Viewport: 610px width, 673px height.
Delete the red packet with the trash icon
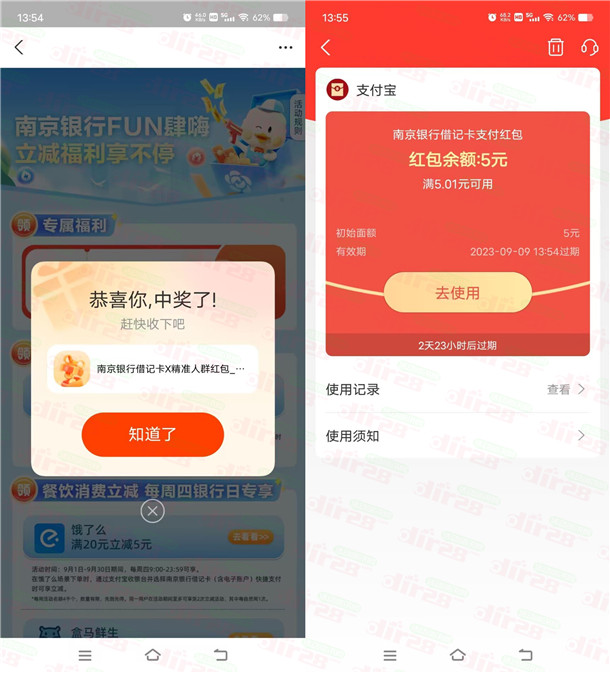556,47
